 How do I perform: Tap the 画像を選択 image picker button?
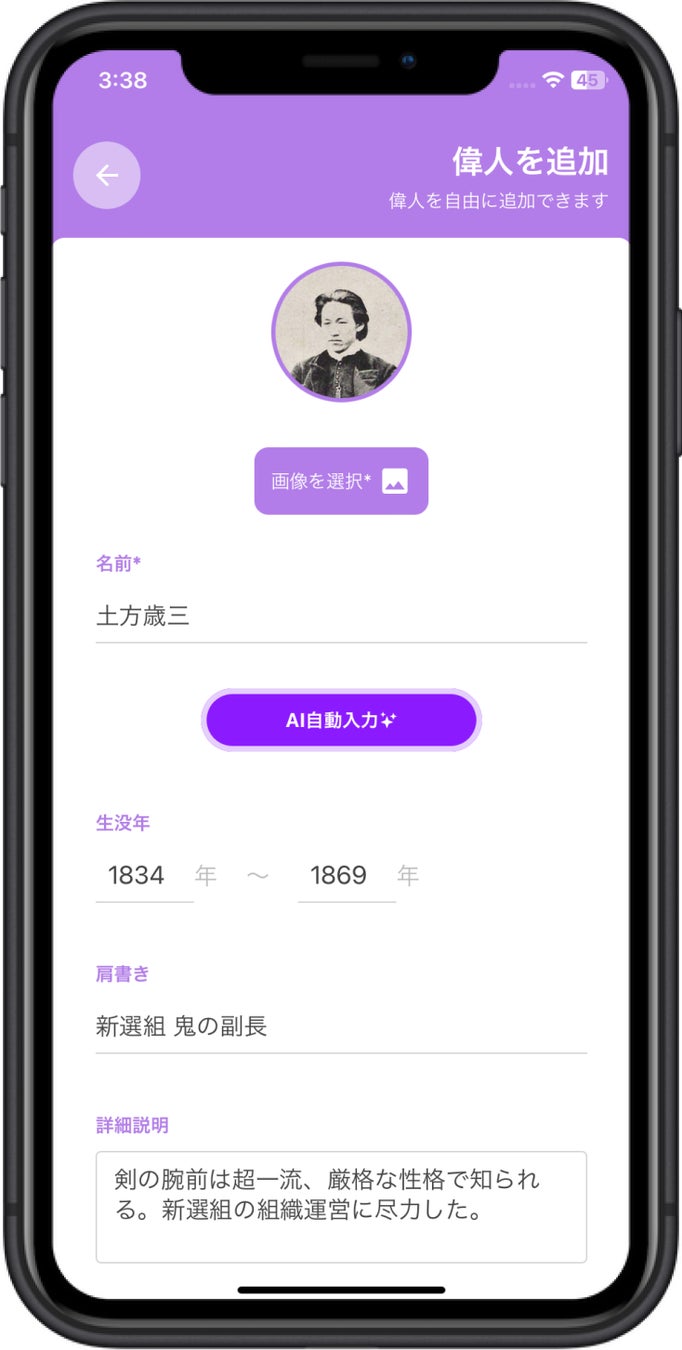tap(341, 481)
